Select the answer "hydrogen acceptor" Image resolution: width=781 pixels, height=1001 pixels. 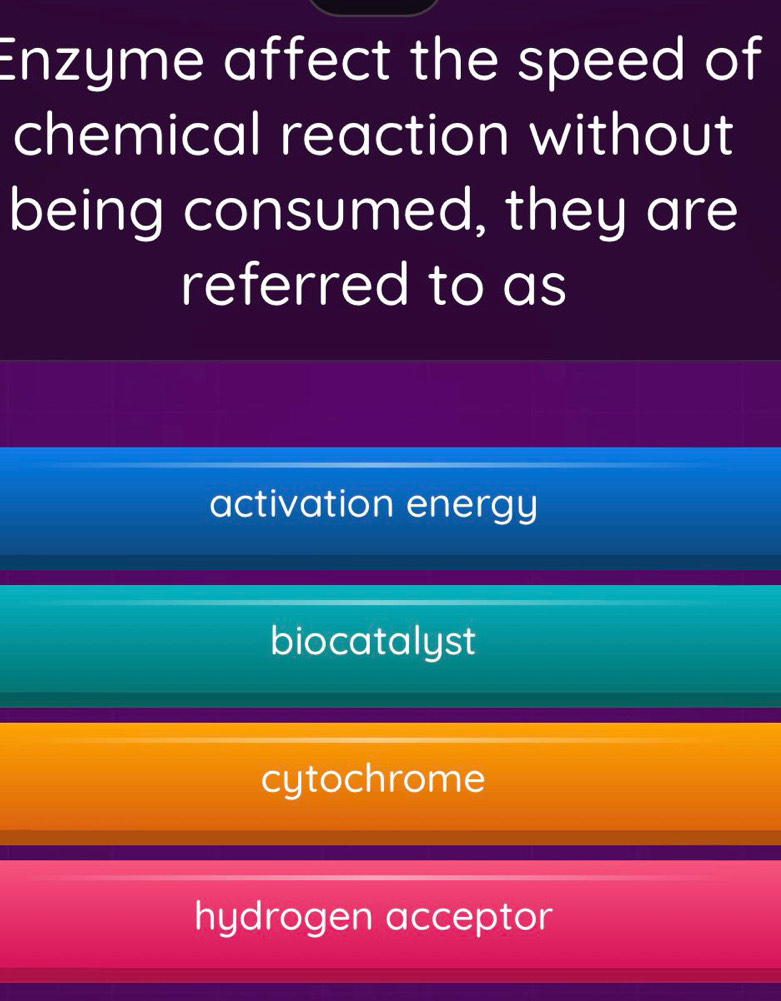pos(375,917)
